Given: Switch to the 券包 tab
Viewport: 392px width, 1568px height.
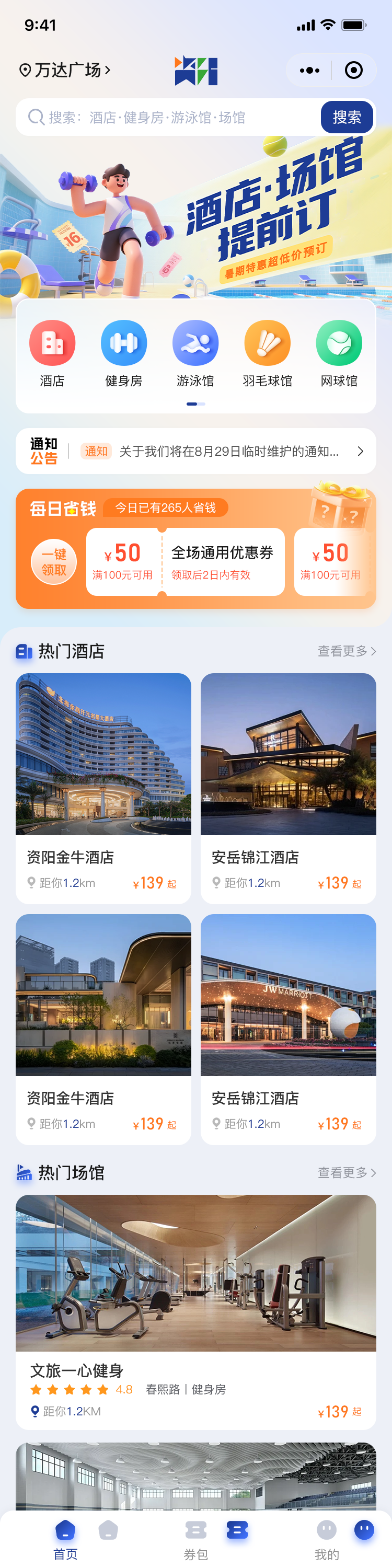Looking at the screenshot, I should [196, 1539].
